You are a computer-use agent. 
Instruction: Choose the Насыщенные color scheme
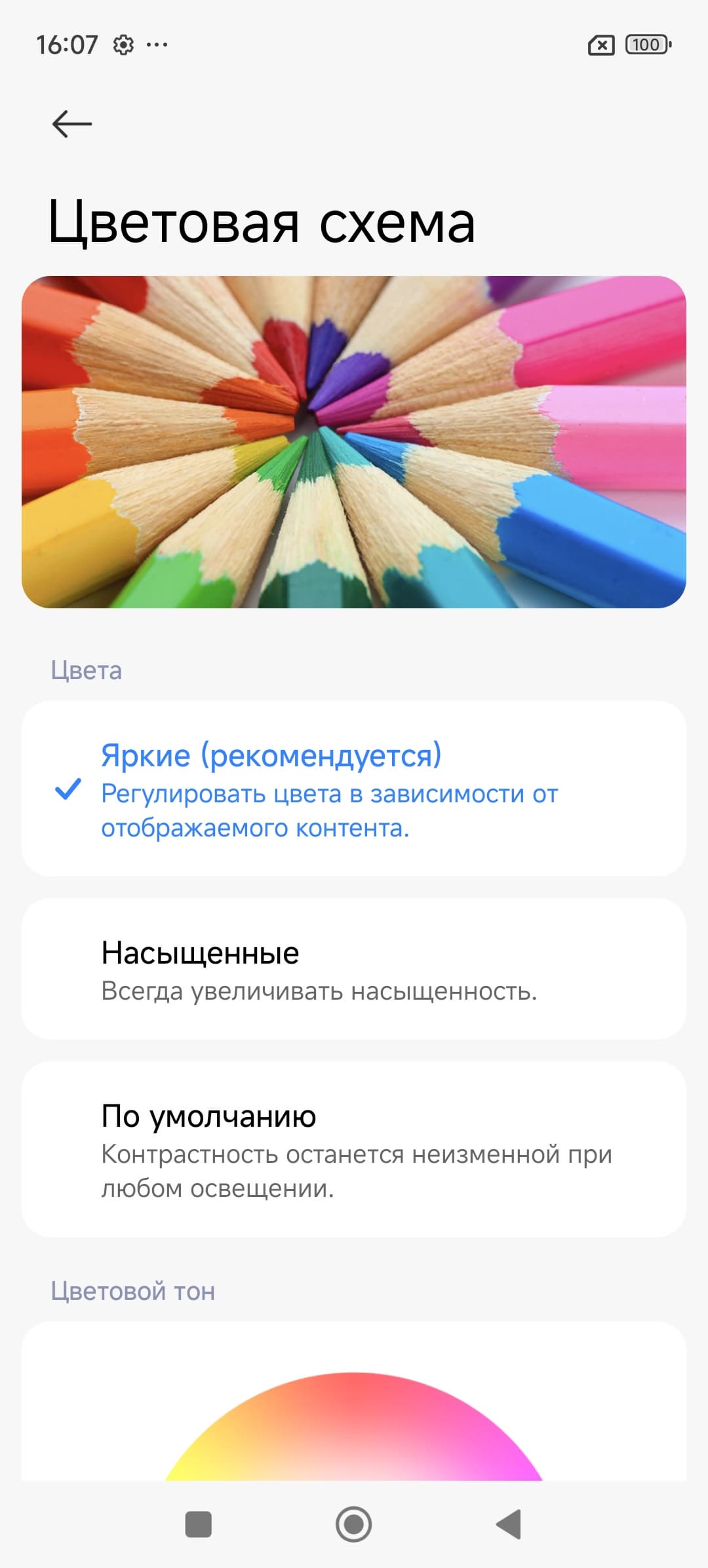coord(354,969)
